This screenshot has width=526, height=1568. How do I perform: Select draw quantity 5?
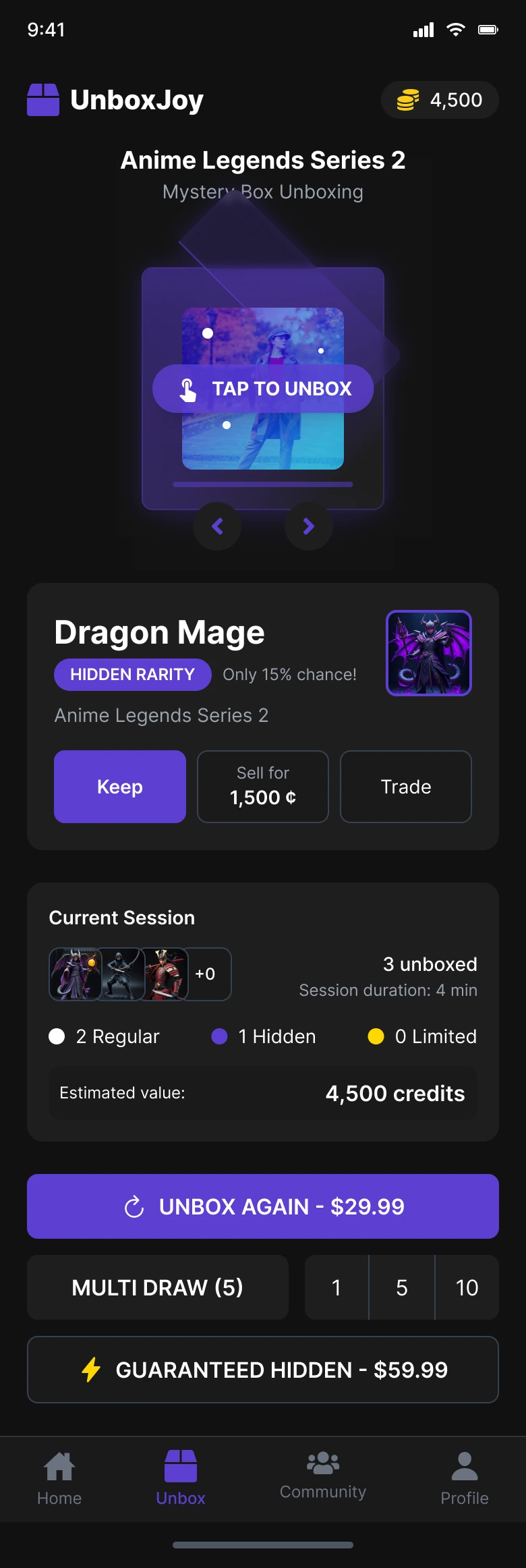pyautogui.click(x=402, y=1287)
